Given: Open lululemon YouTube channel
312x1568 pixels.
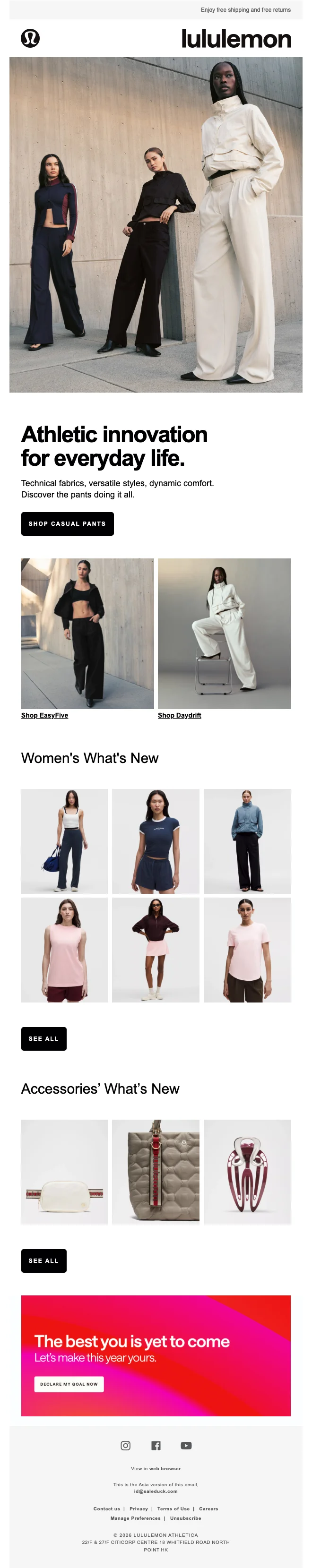Looking at the screenshot, I should point(186,1445).
